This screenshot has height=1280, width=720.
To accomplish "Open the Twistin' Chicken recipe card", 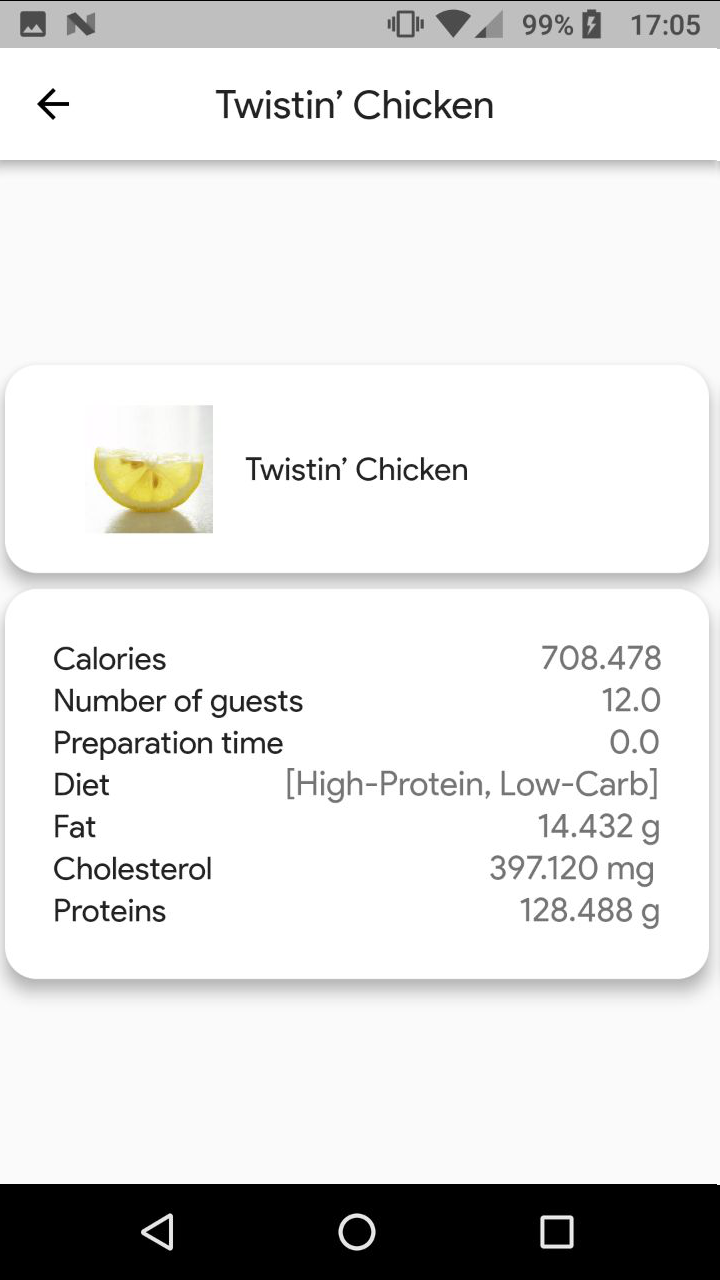I will point(357,469).
